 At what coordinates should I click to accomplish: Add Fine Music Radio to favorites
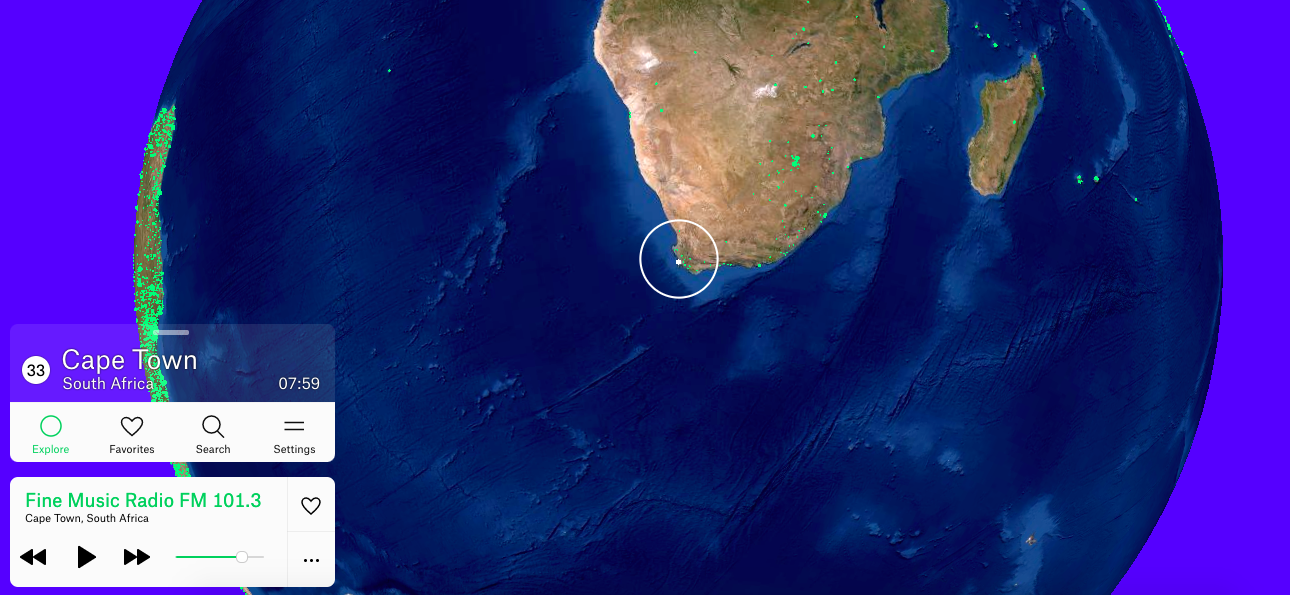[311, 506]
